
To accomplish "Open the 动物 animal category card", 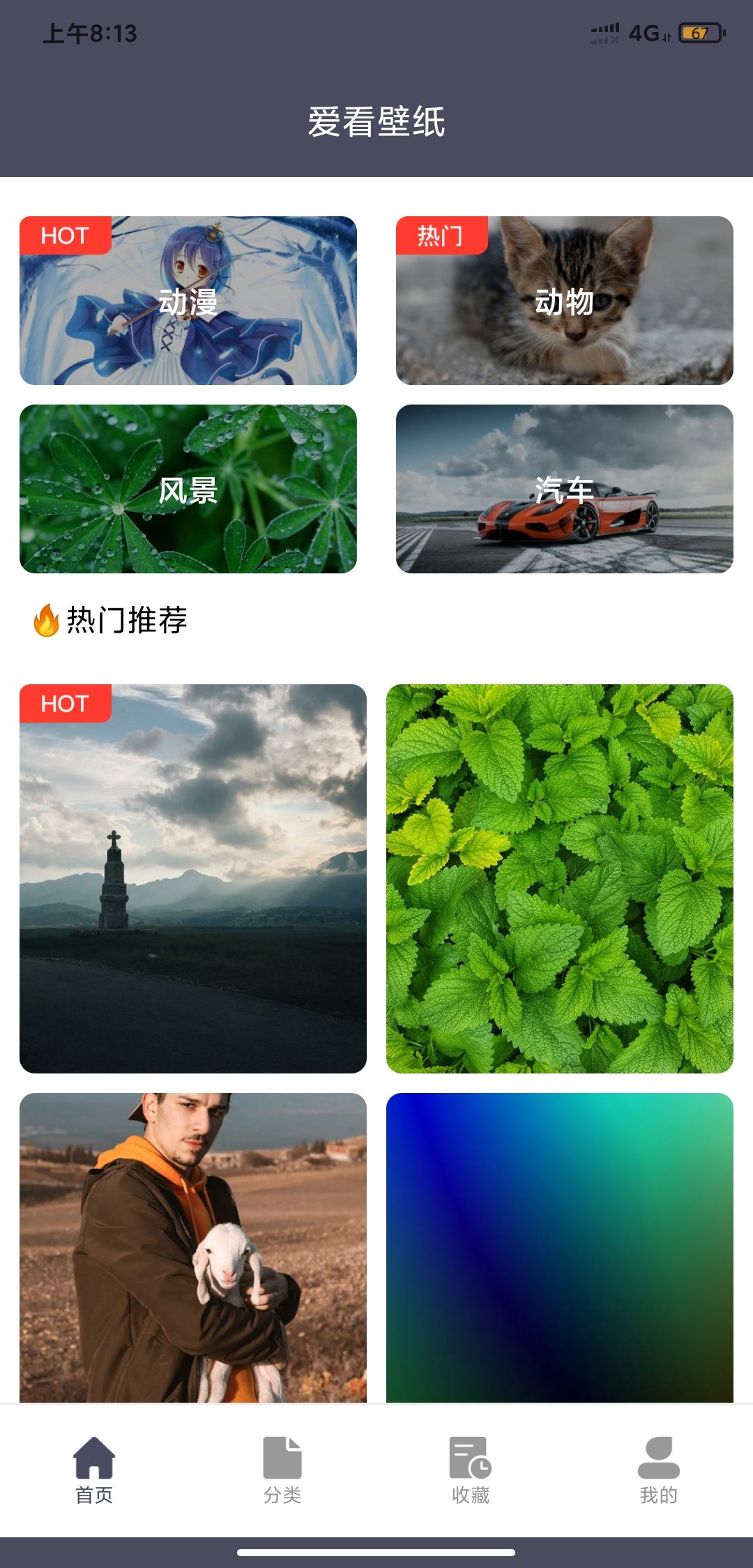I will [565, 299].
